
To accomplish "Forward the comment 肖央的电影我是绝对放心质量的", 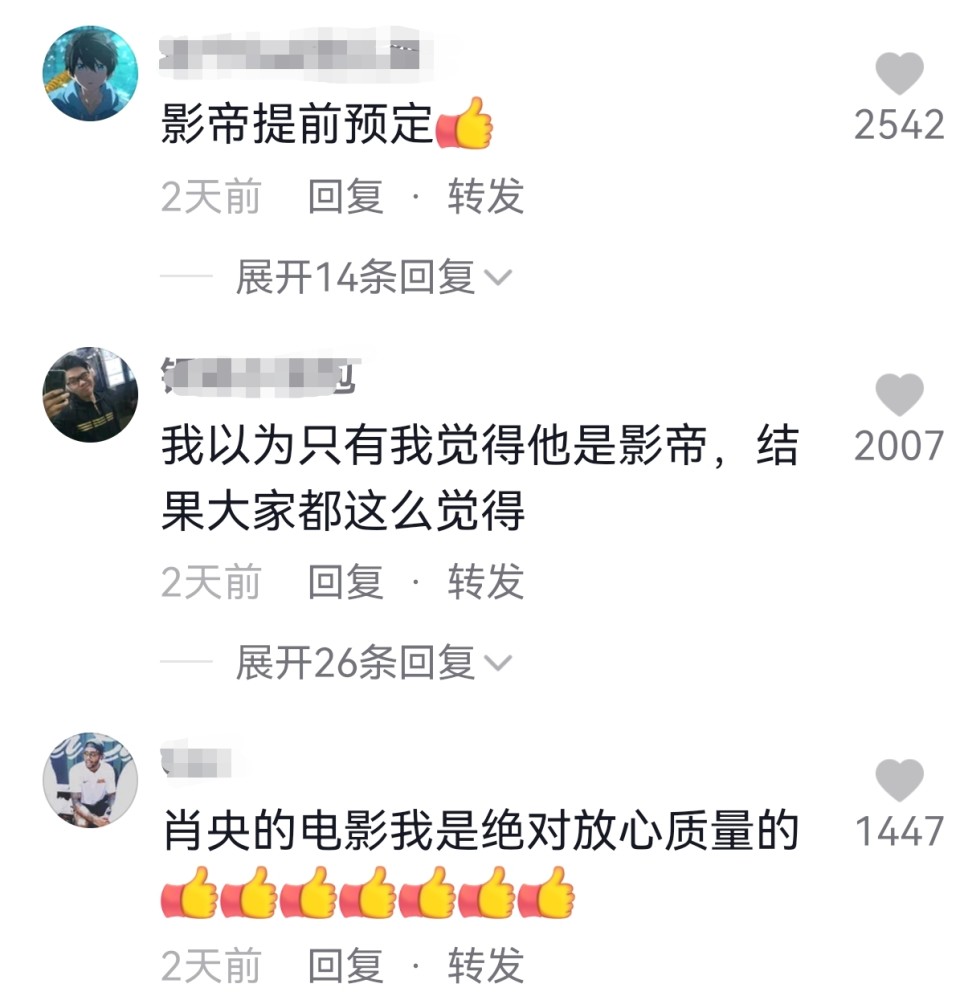I will [485, 966].
